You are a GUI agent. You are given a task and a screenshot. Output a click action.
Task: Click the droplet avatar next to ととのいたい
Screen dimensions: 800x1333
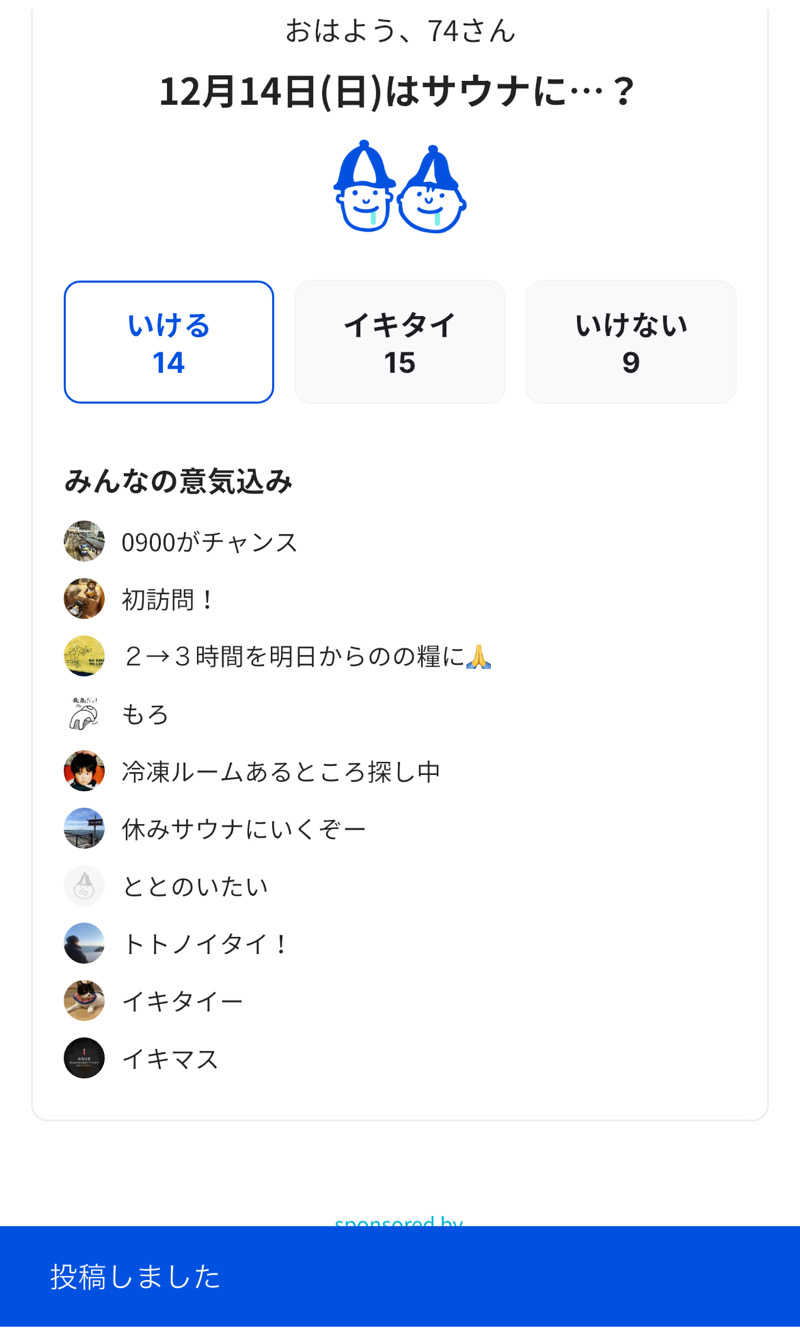click(84, 885)
